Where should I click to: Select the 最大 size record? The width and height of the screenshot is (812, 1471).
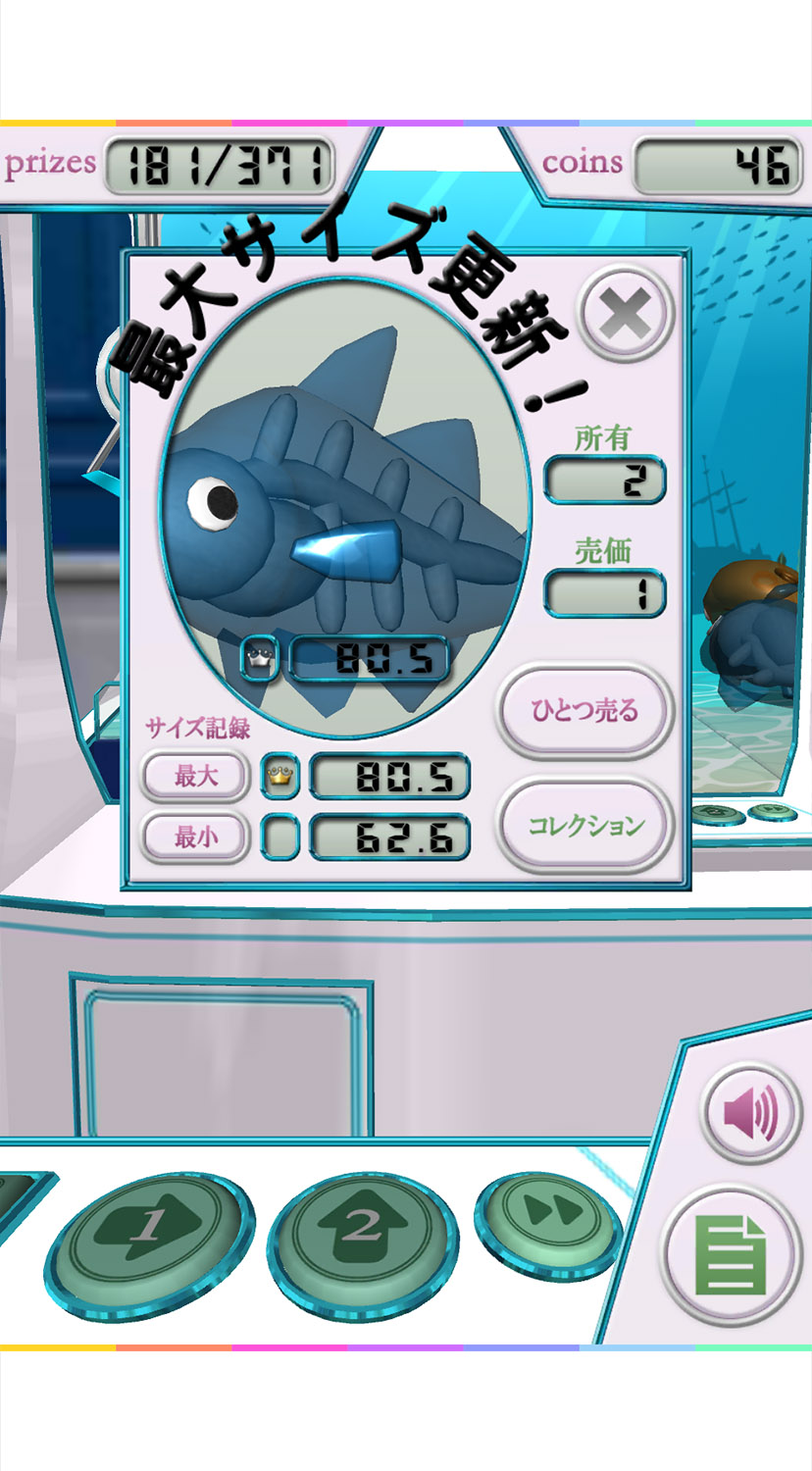coord(196,777)
